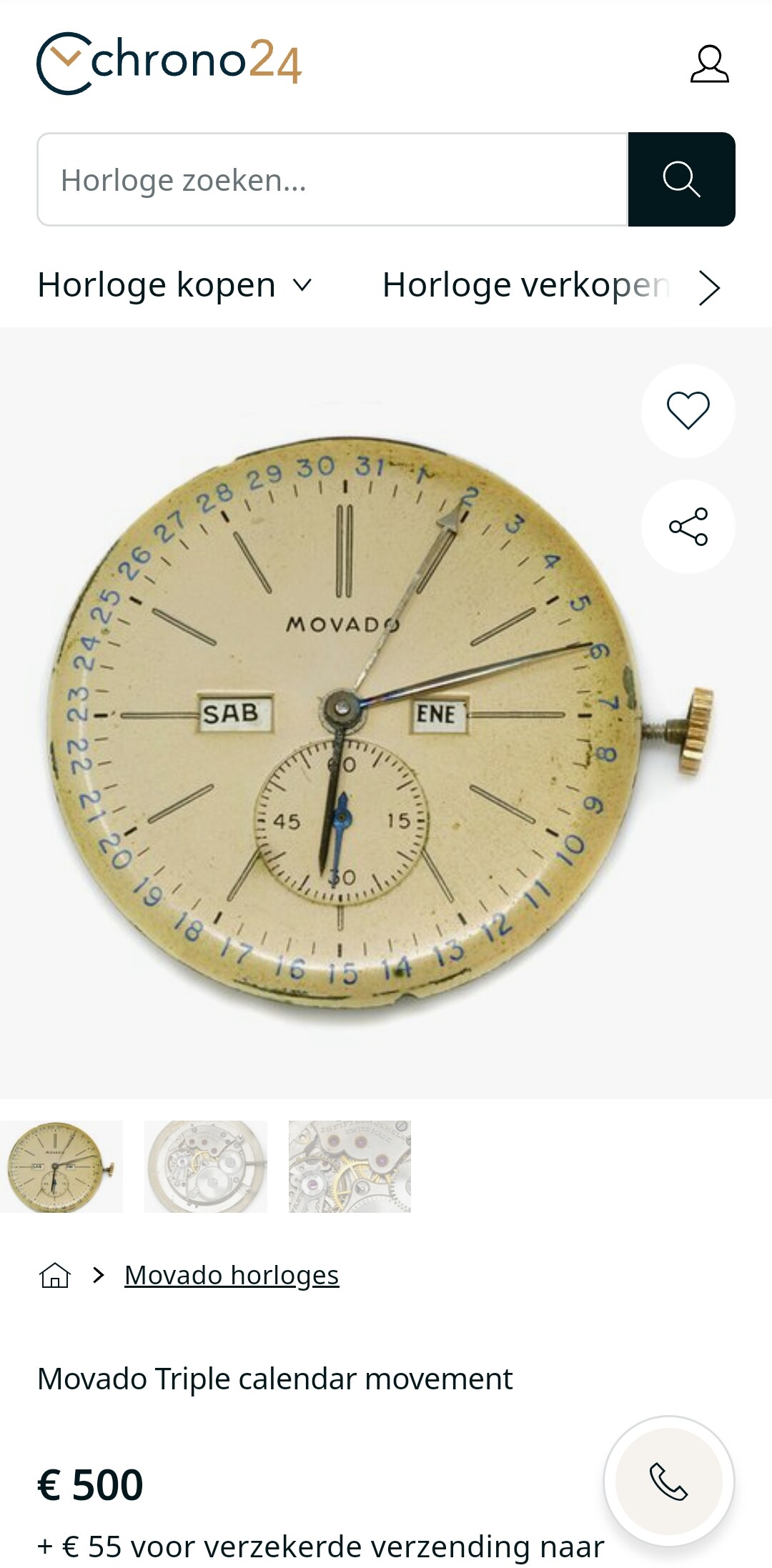This screenshot has width=772, height=1568.
Task: Open the Chrono24 logo homepage
Action: click(x=169, y=63)
